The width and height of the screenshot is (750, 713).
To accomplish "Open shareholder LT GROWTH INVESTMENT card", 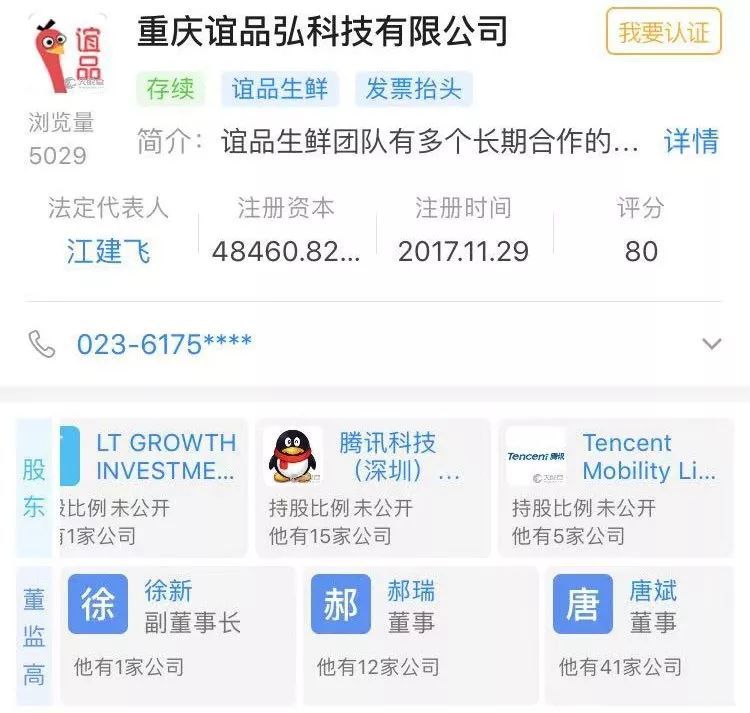I will pyautogui.click(x=155, y=488).
